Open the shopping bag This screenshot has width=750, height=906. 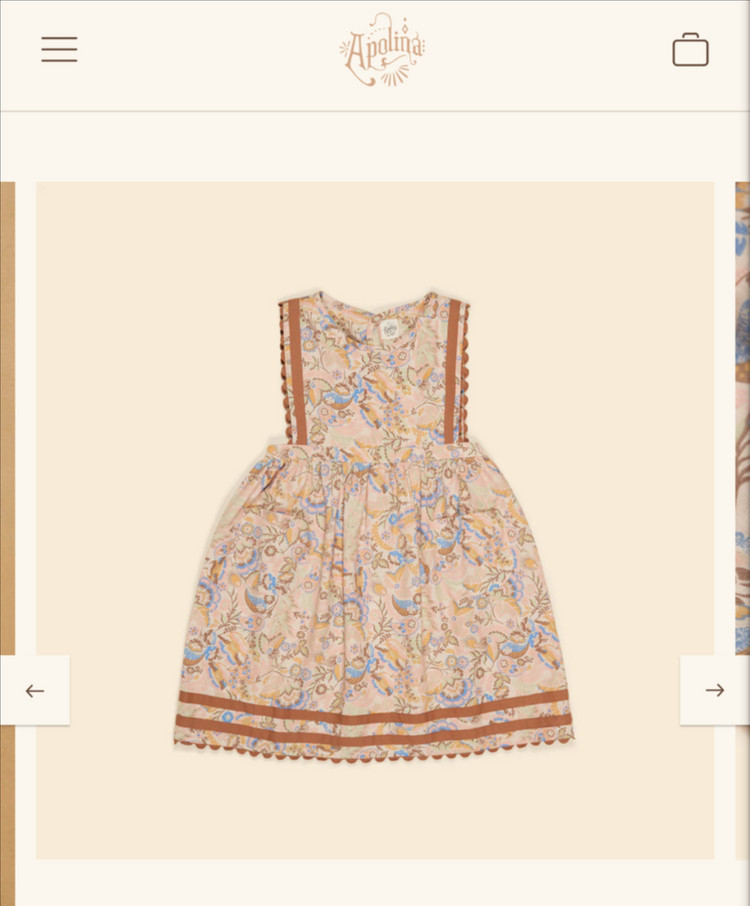(690, 50)
